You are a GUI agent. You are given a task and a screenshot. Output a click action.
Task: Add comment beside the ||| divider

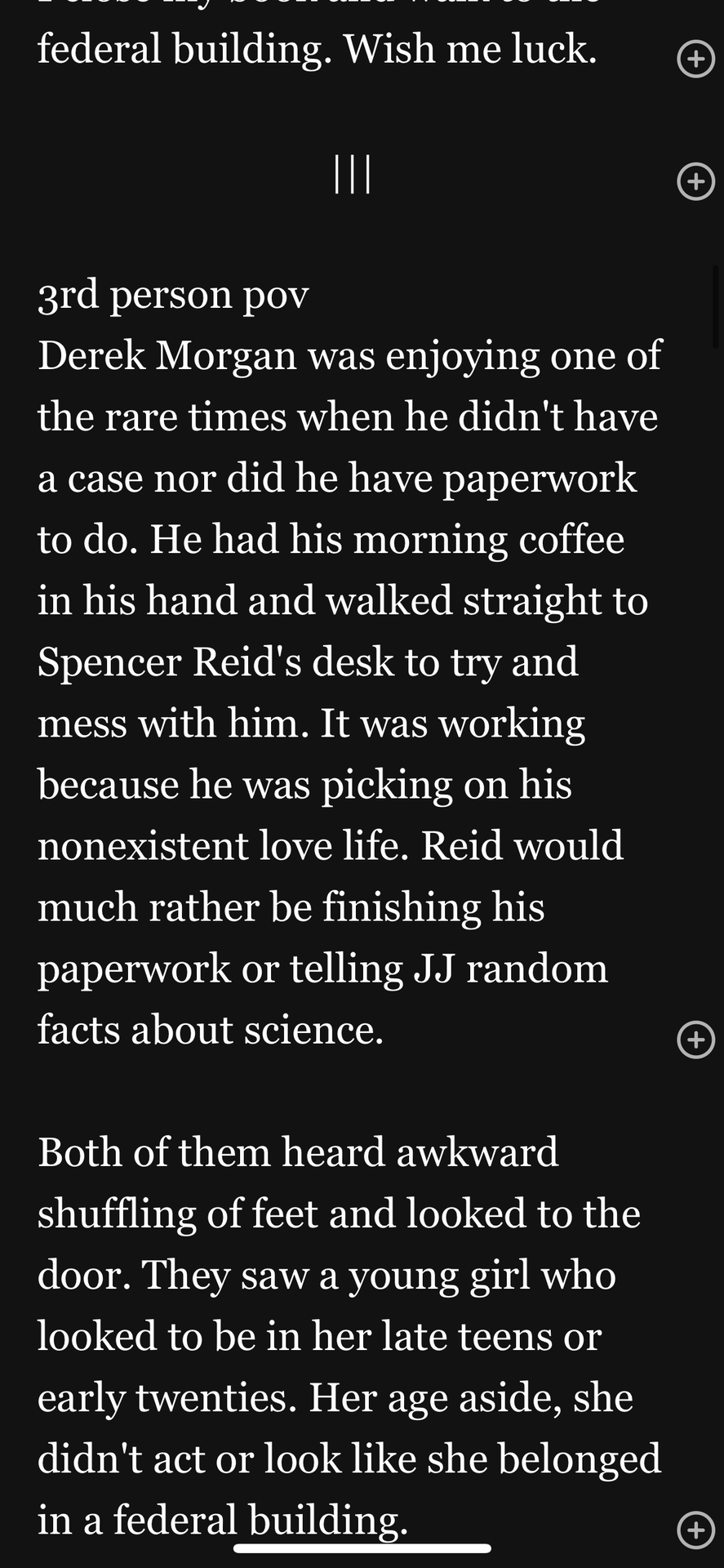(695, 181)
